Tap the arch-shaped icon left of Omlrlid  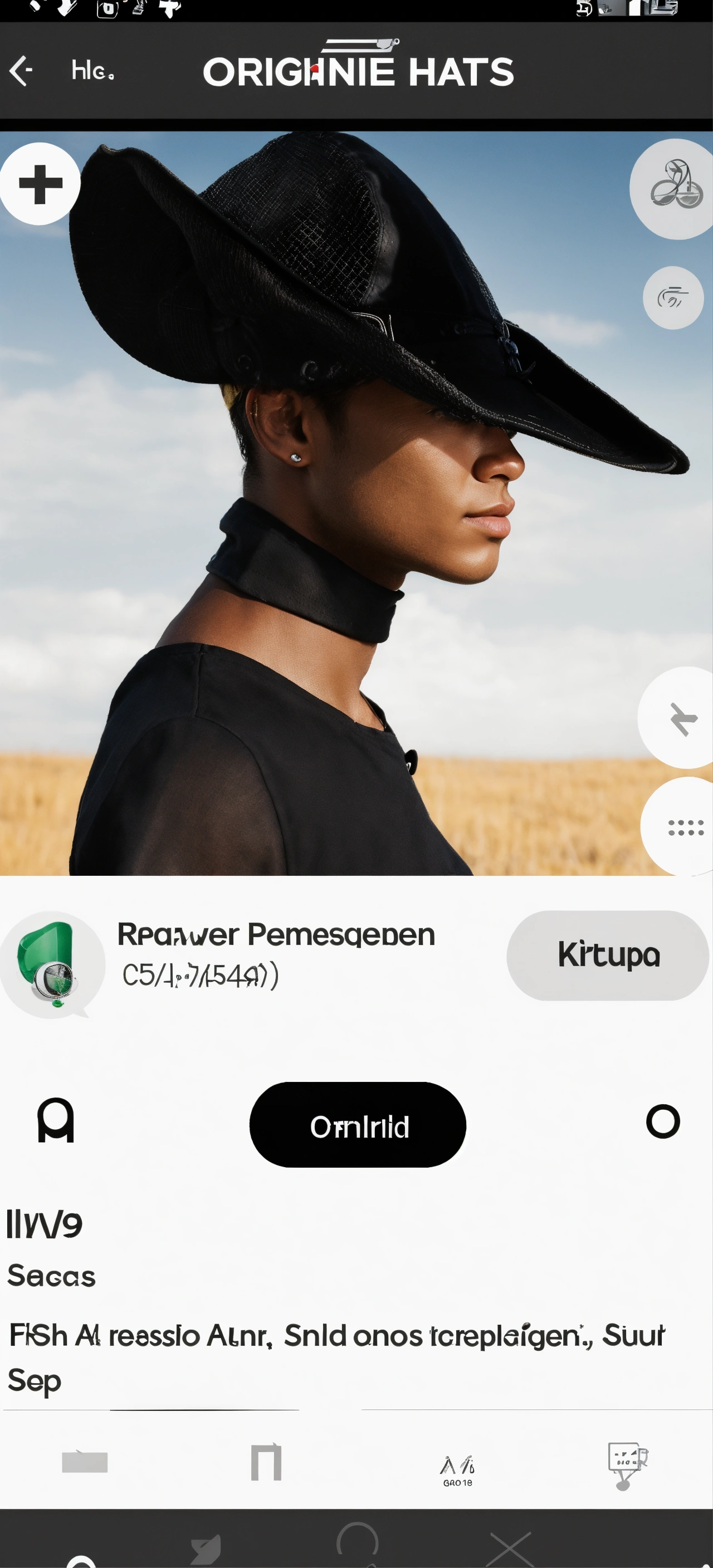55,1121
